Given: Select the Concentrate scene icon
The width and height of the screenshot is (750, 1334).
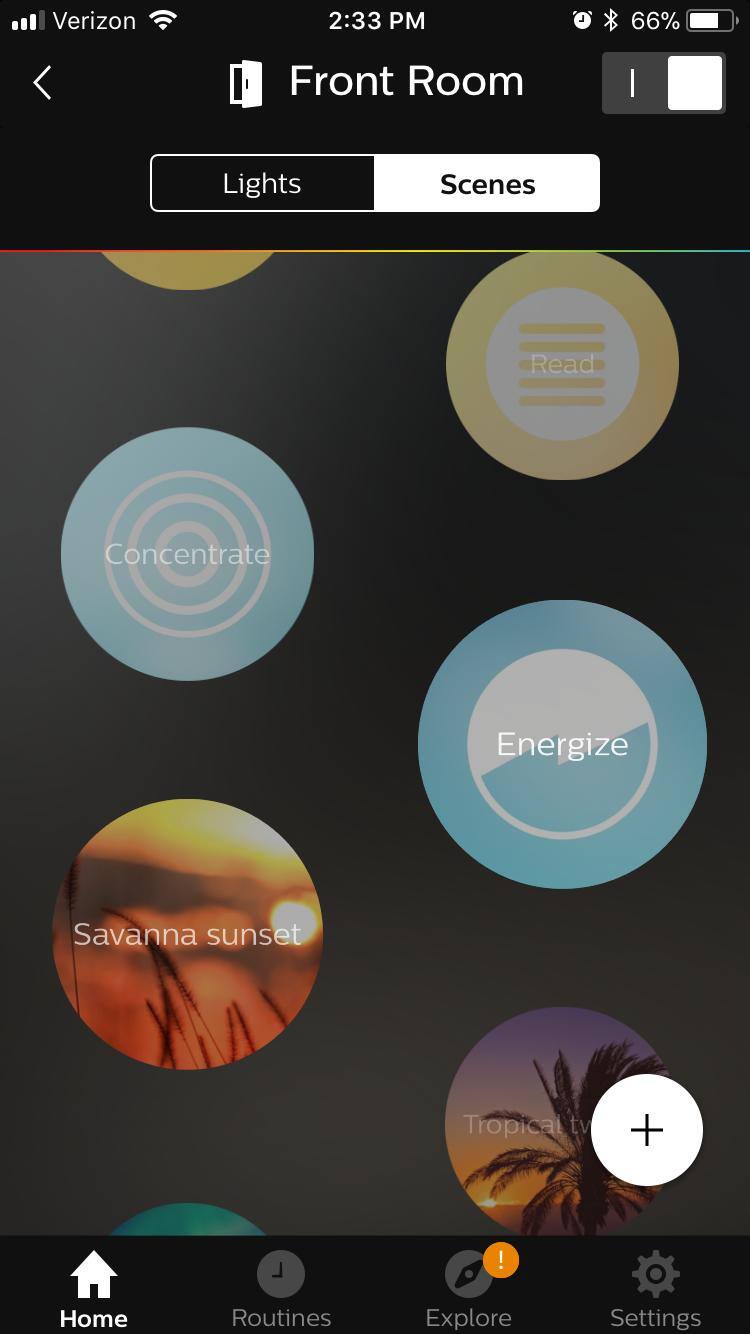Looking at the screenshot, I should pyautogui.click(x=186, y=554).
